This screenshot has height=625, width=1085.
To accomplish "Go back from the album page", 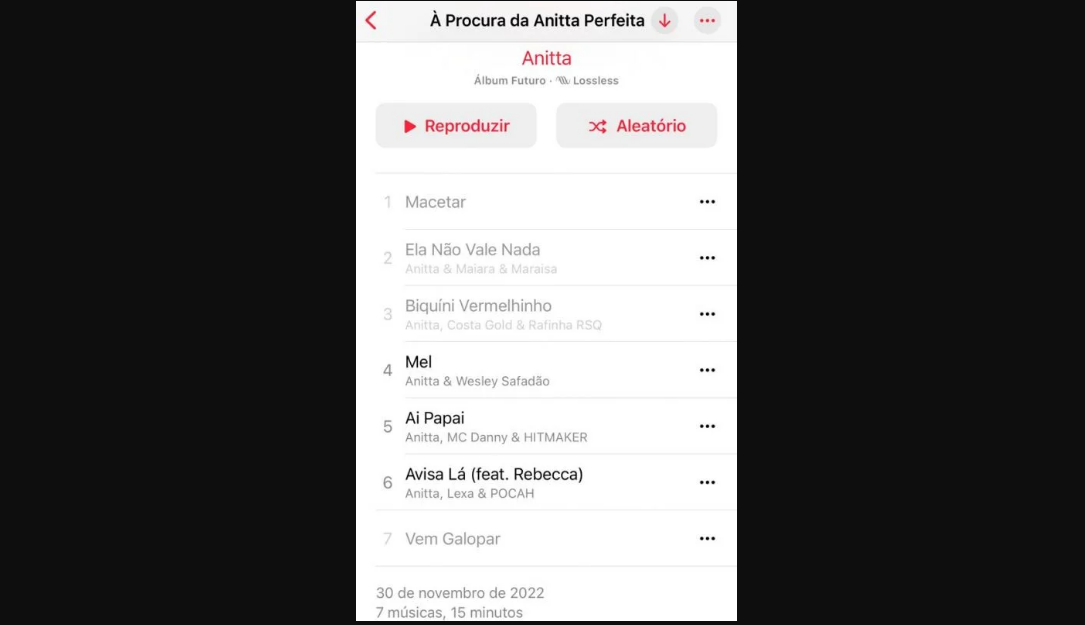I will pos(371,20).
